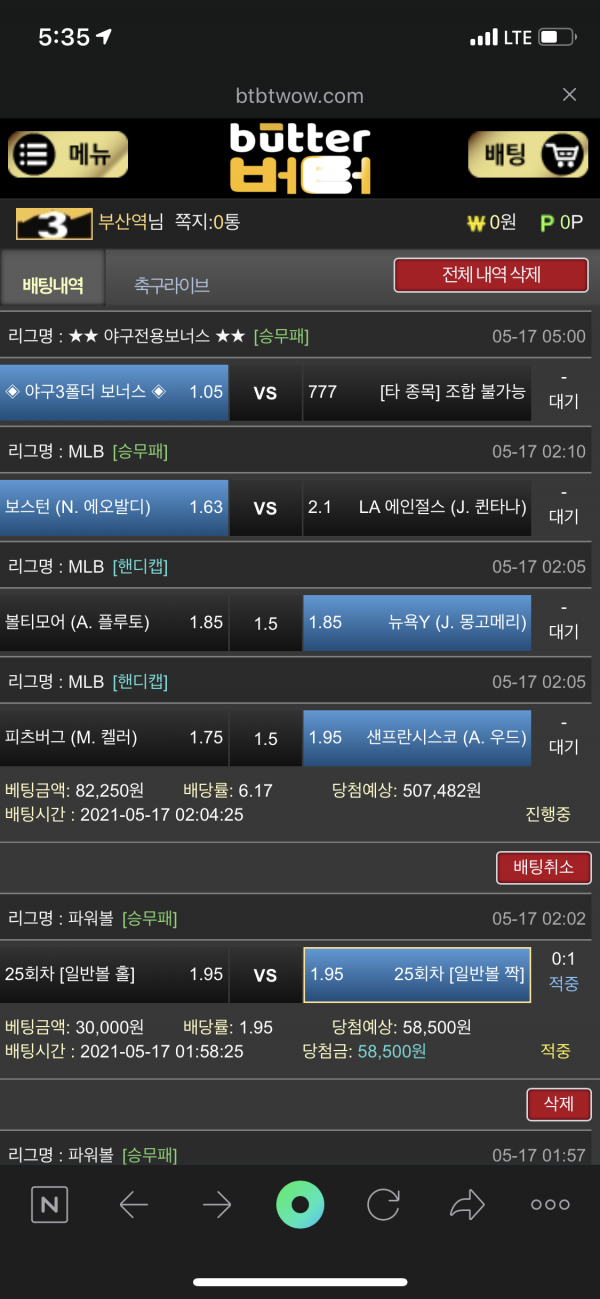Cancel the bet with 배팅취소
This screenshot has height=1299, width=600.
(x=543, y=867)
